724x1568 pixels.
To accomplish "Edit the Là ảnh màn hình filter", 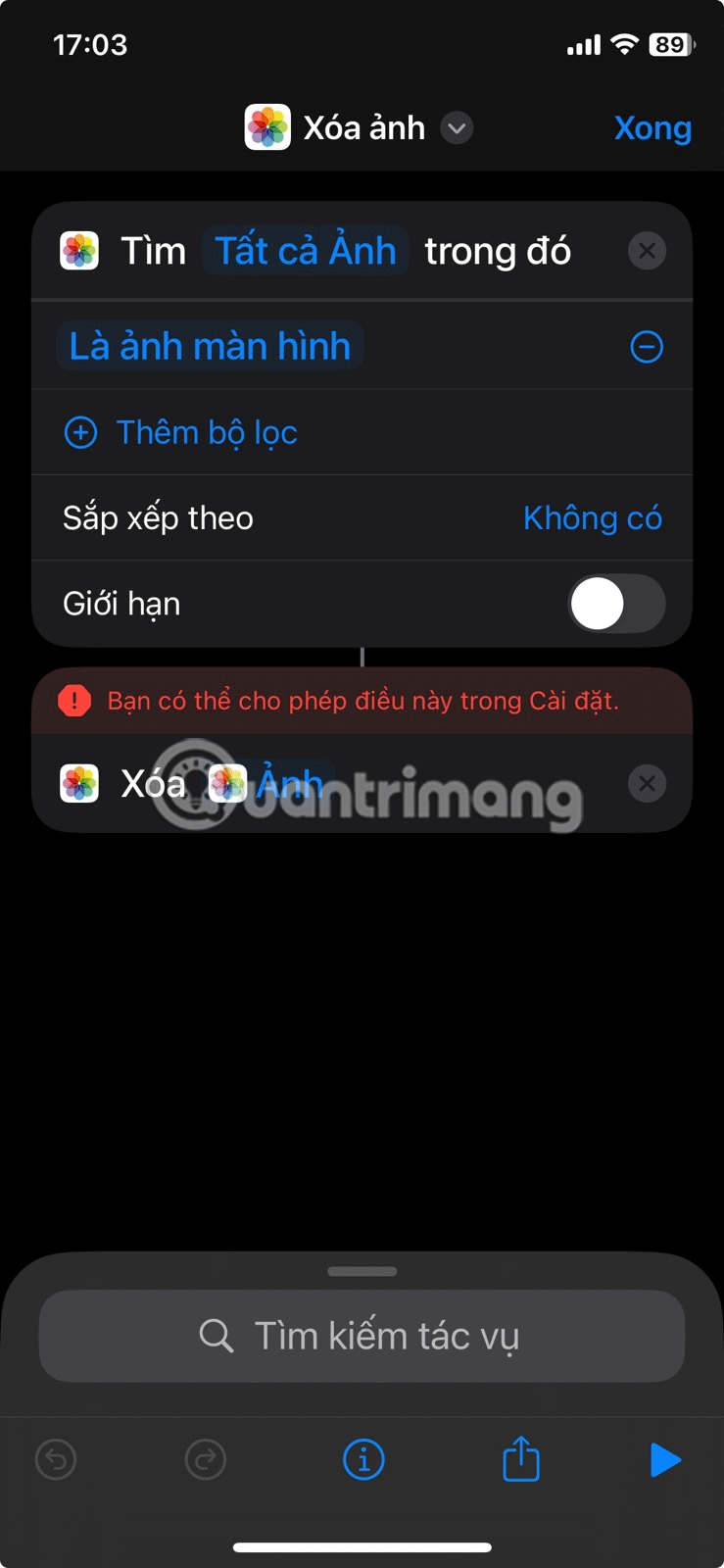I will [x=210, y=346].
